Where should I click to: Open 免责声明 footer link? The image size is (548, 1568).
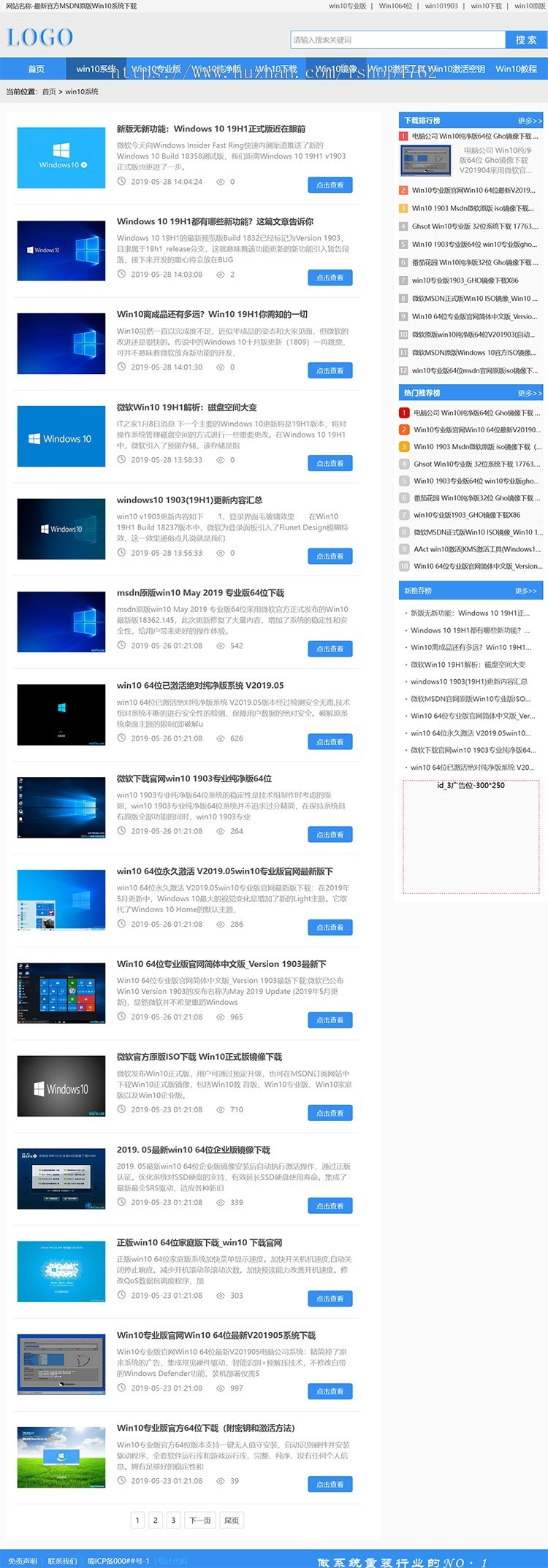(22, 1561)
